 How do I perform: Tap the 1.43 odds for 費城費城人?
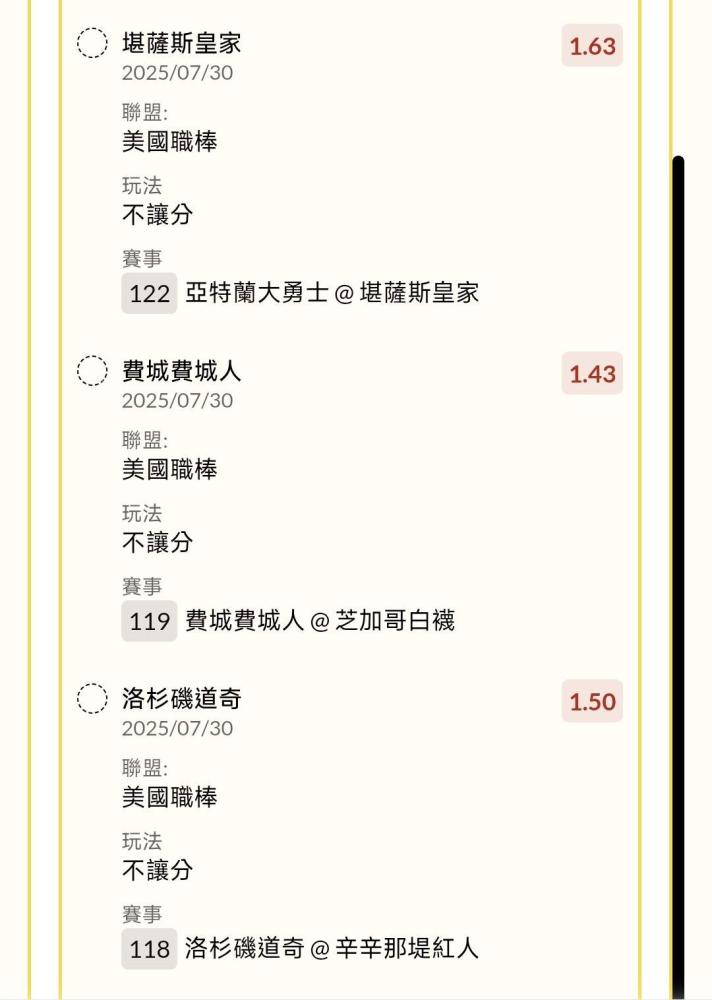tap(592, 373)
